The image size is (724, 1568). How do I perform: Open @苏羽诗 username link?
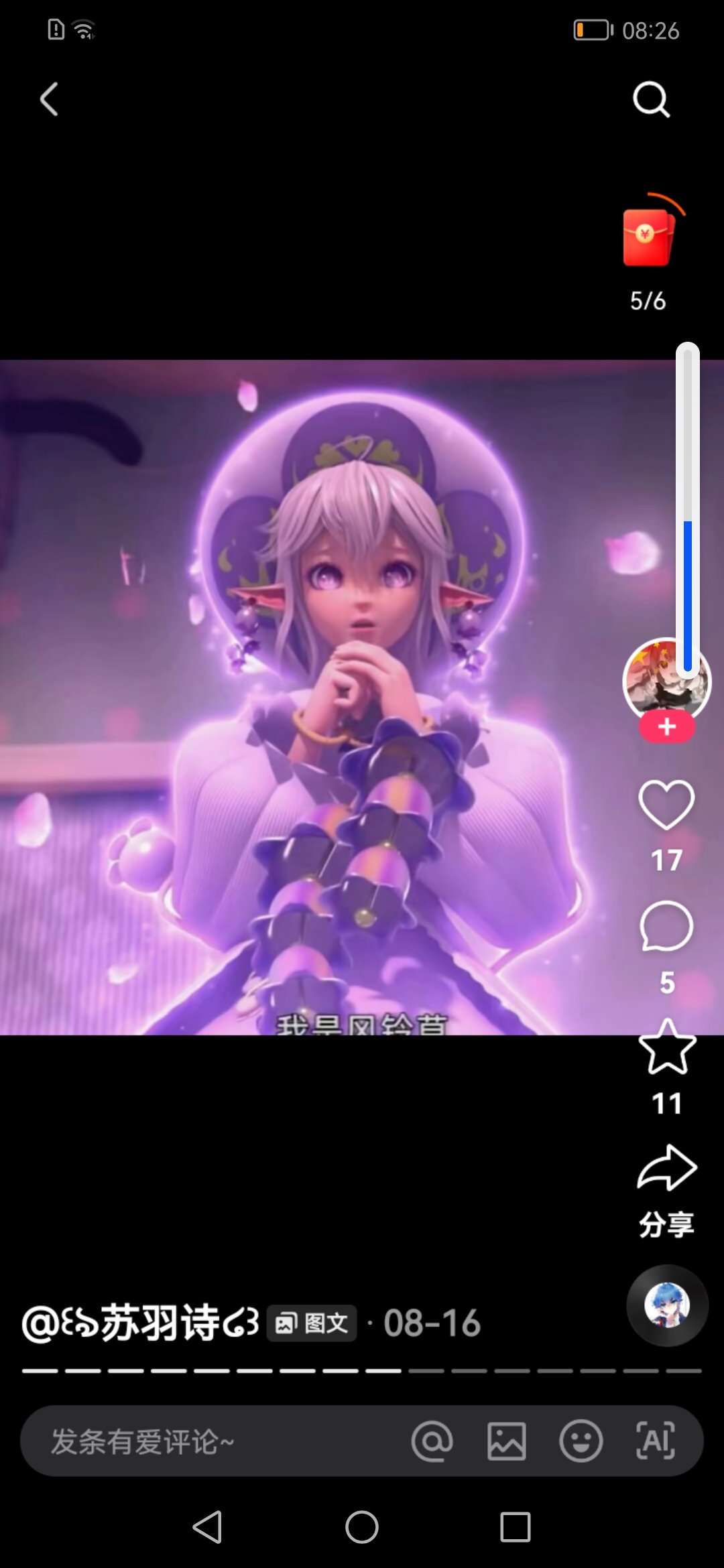pyautogui.click(x=140, y=1323)
